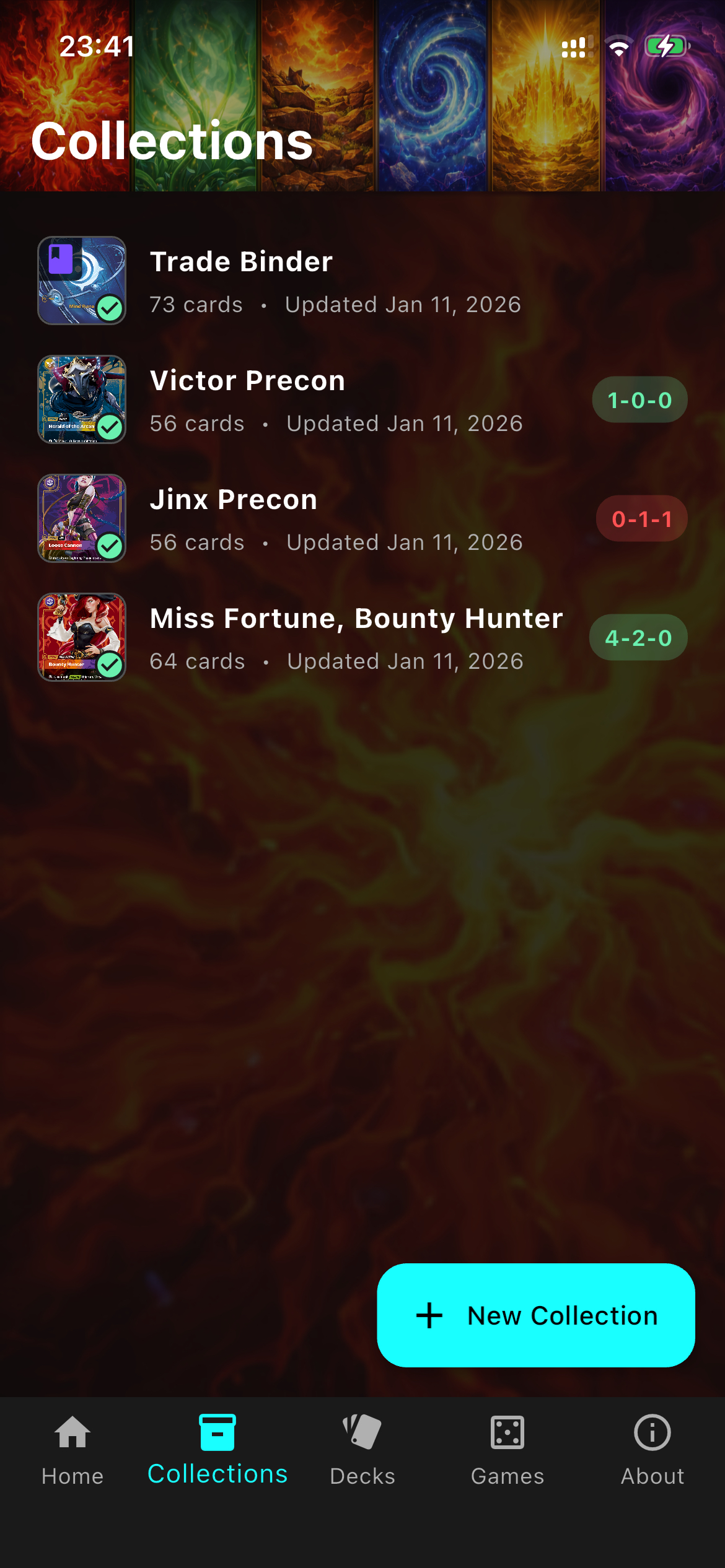
Task: Open the Games tab
Action: pos(507,1450)
